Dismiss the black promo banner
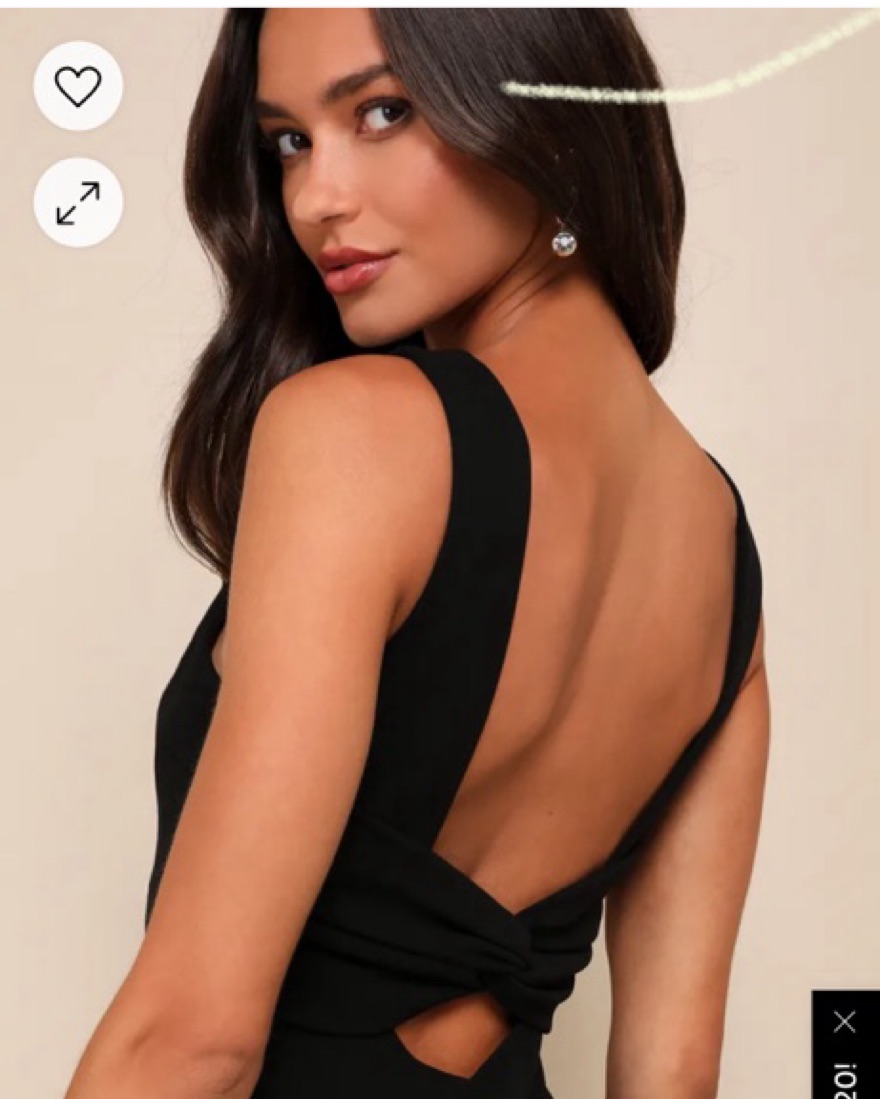This screenshot has width=880, height=1099. point(845,1021)
